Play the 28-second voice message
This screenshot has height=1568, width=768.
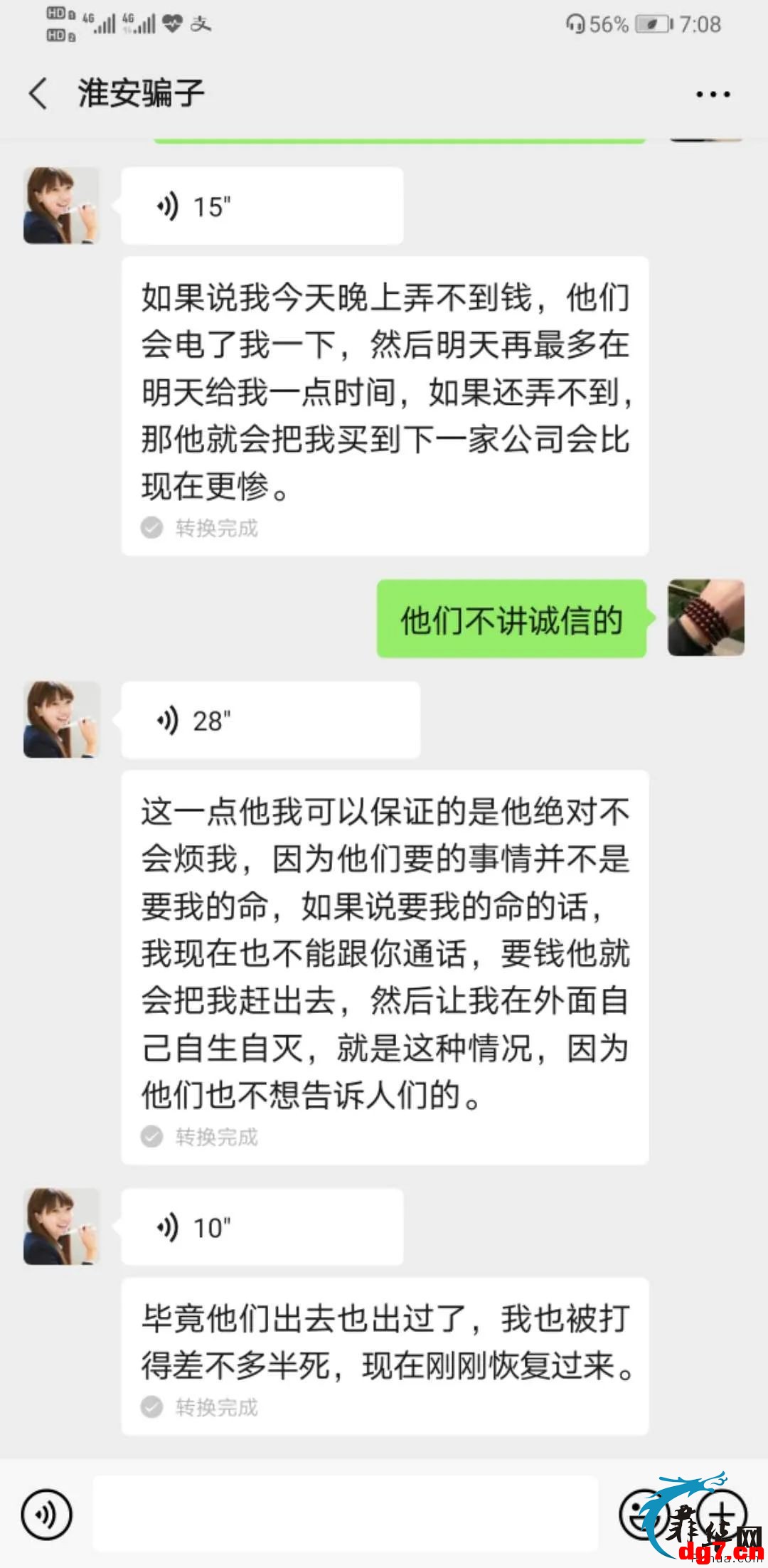(271, 720)
